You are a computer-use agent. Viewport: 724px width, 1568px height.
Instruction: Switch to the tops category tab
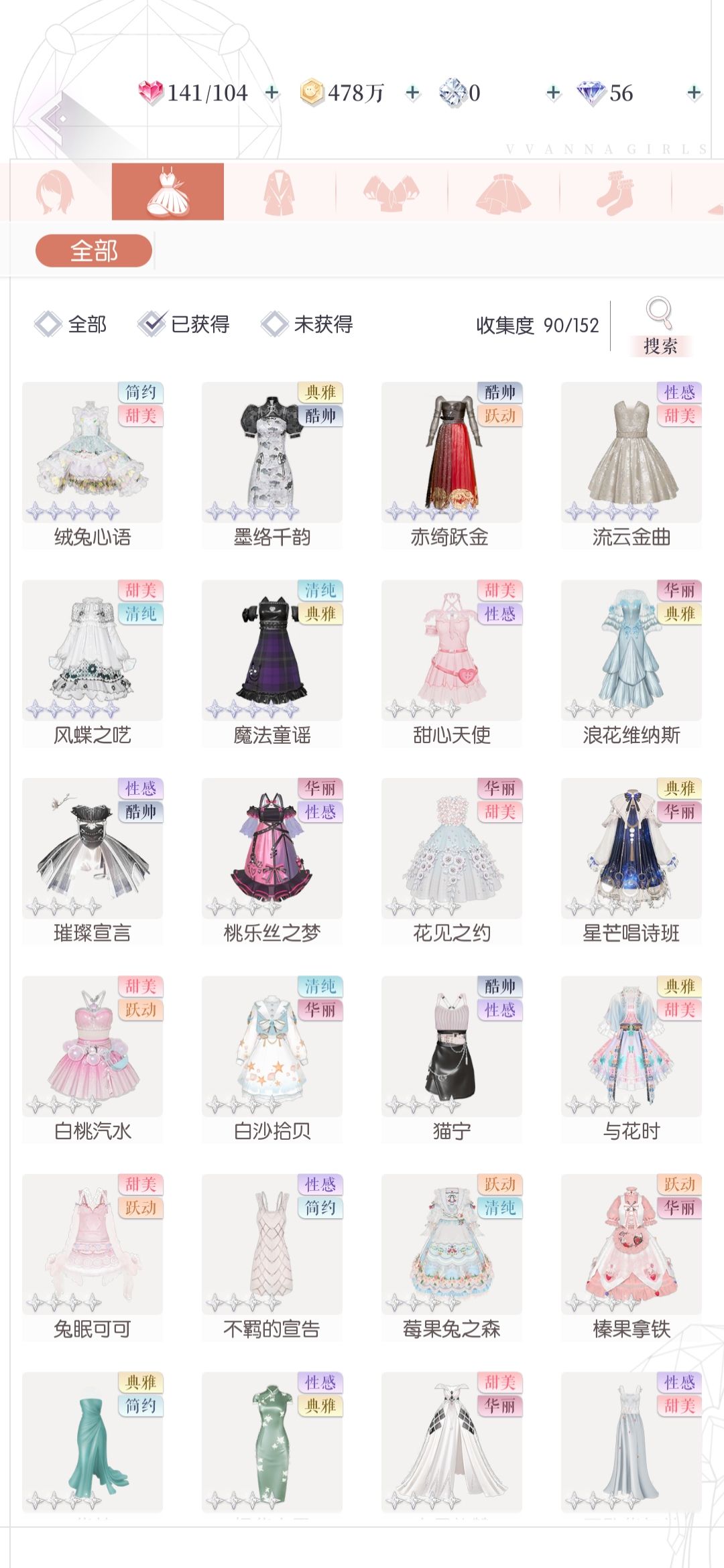click(391, 192)
